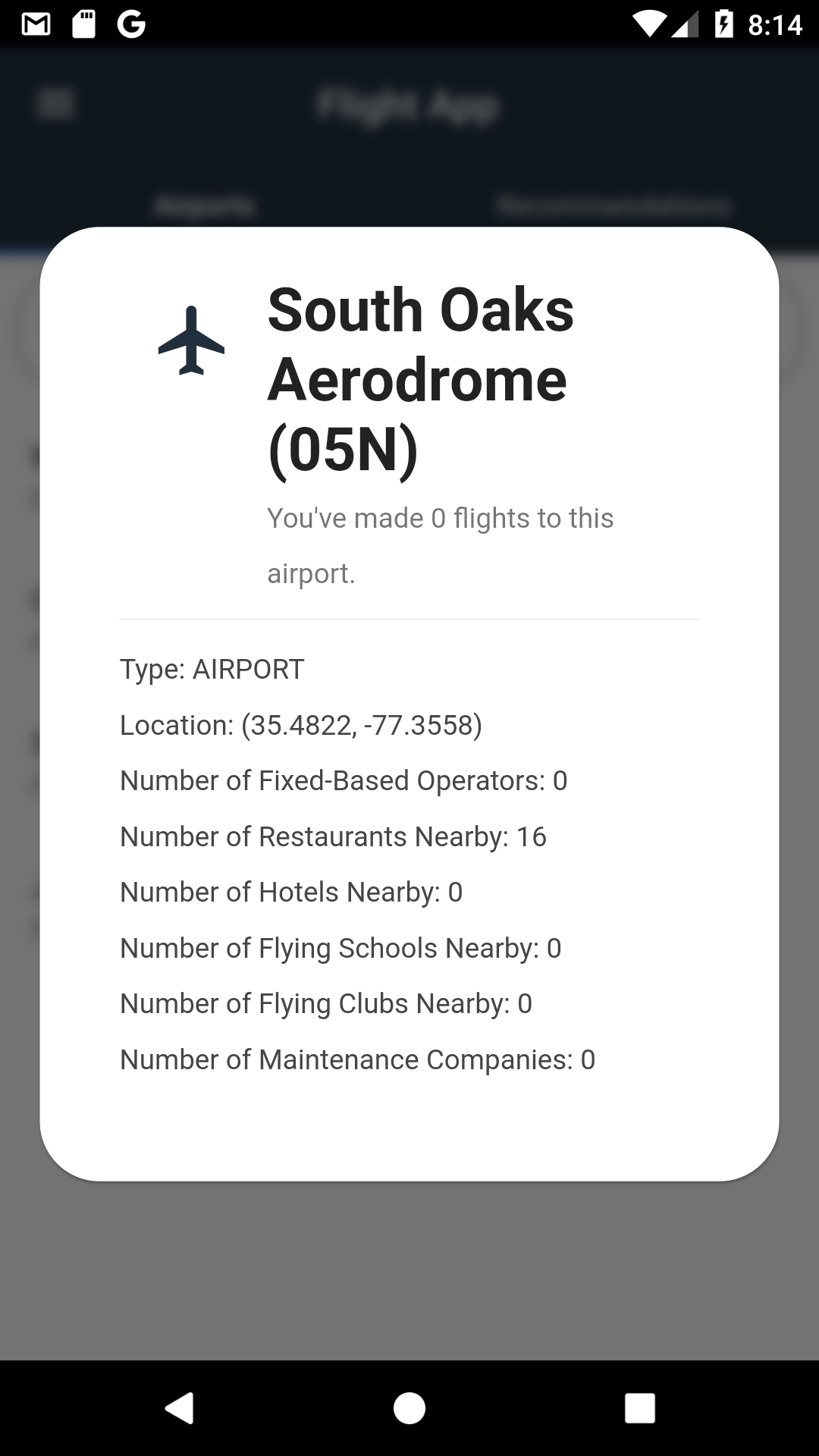Go to the home screen
819x1456 pixels.
(x=409, y=1408)
